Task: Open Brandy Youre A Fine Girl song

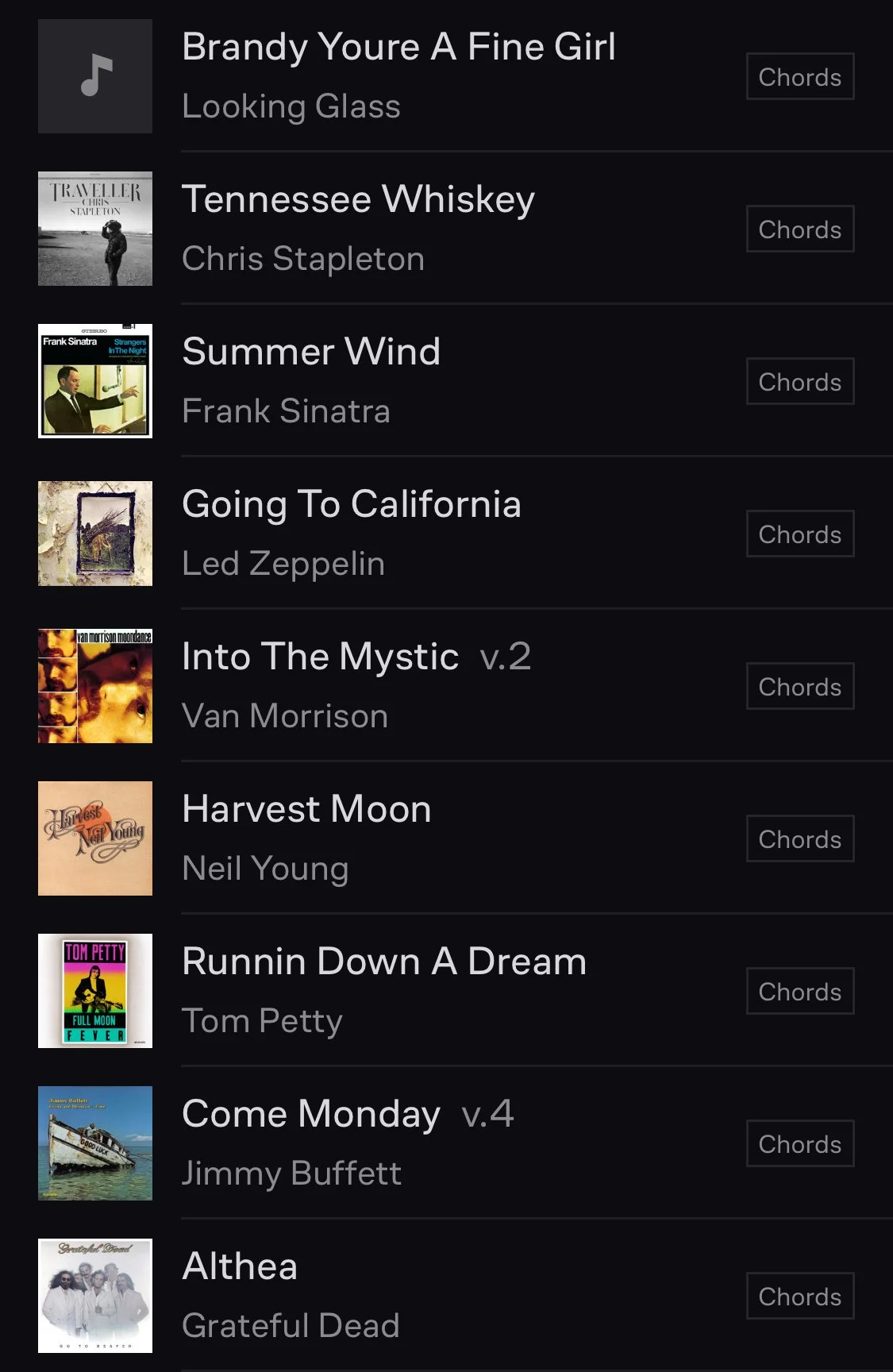Action: coord(398,48)
